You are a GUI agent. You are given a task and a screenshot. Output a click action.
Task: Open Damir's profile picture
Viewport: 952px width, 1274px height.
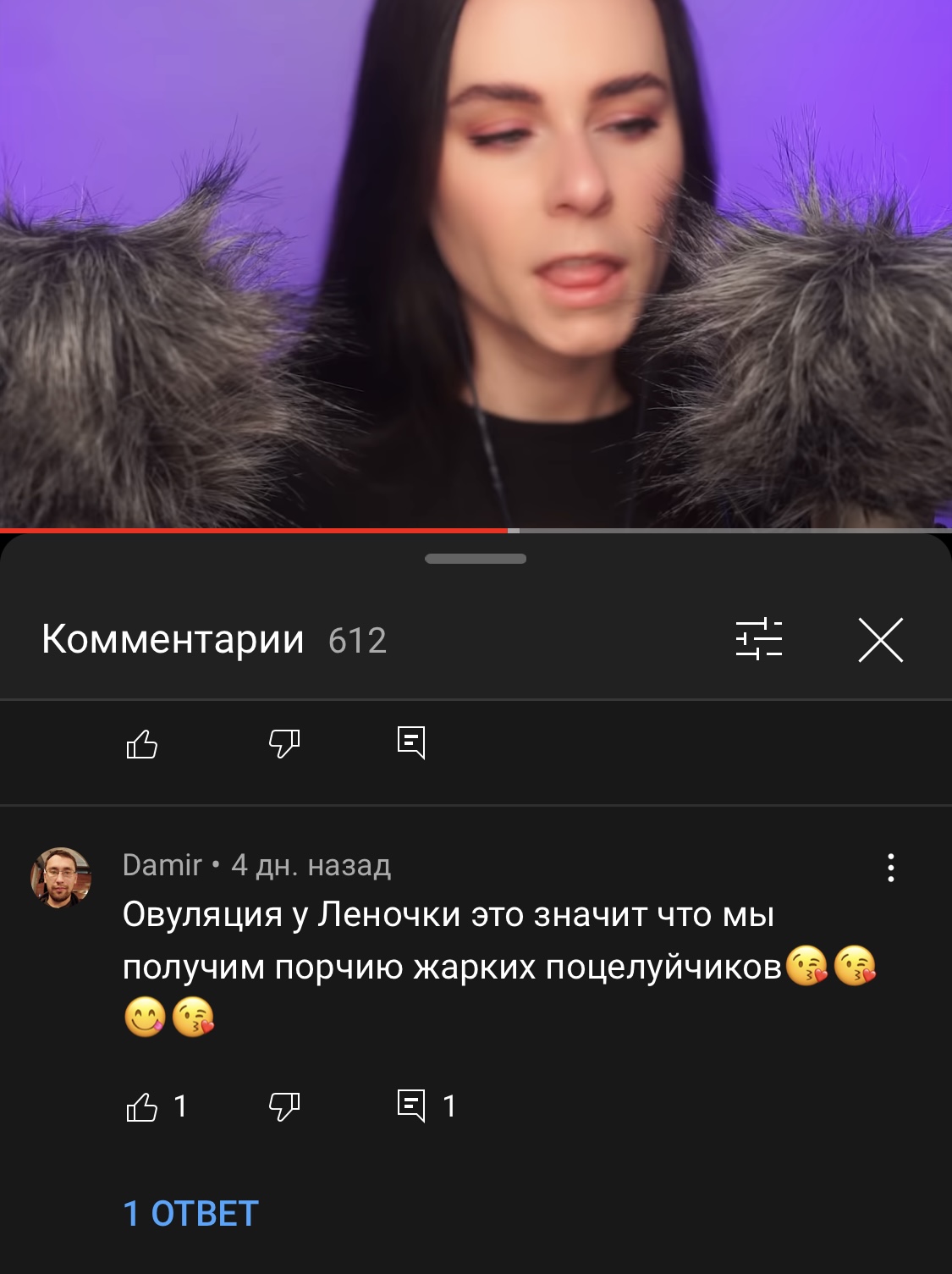click(61, 877)
